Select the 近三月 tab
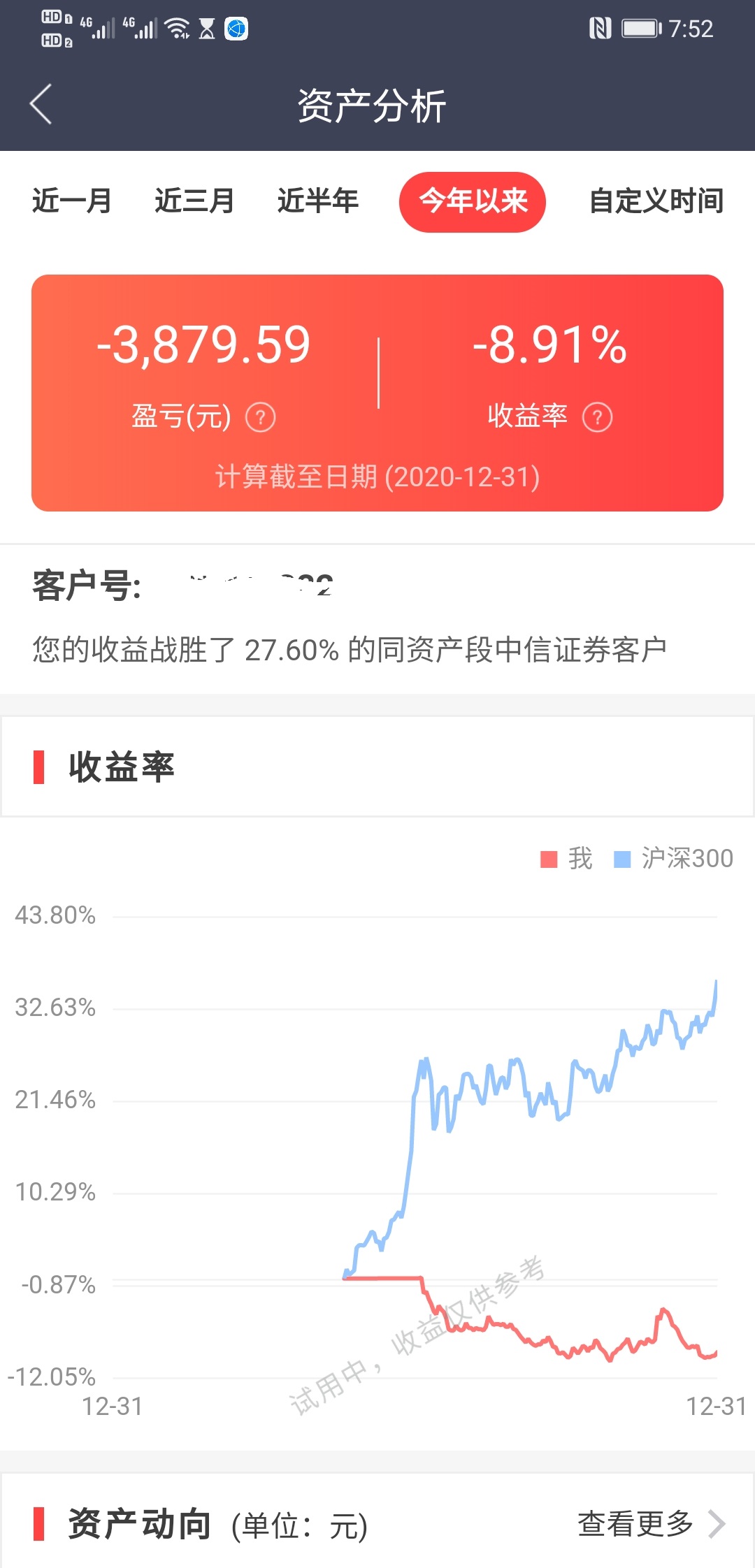 point(194,201)
